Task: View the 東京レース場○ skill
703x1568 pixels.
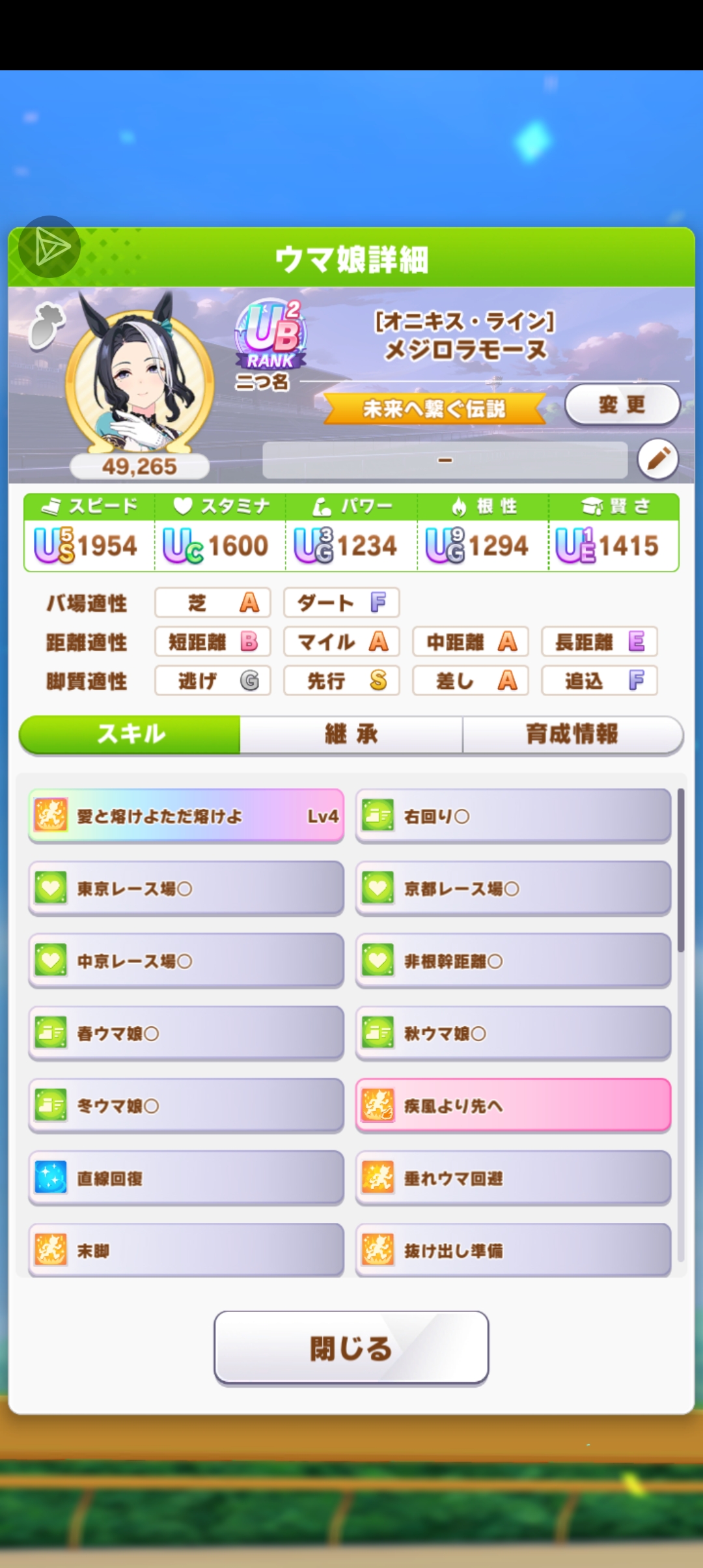Action: coord(186,888)
